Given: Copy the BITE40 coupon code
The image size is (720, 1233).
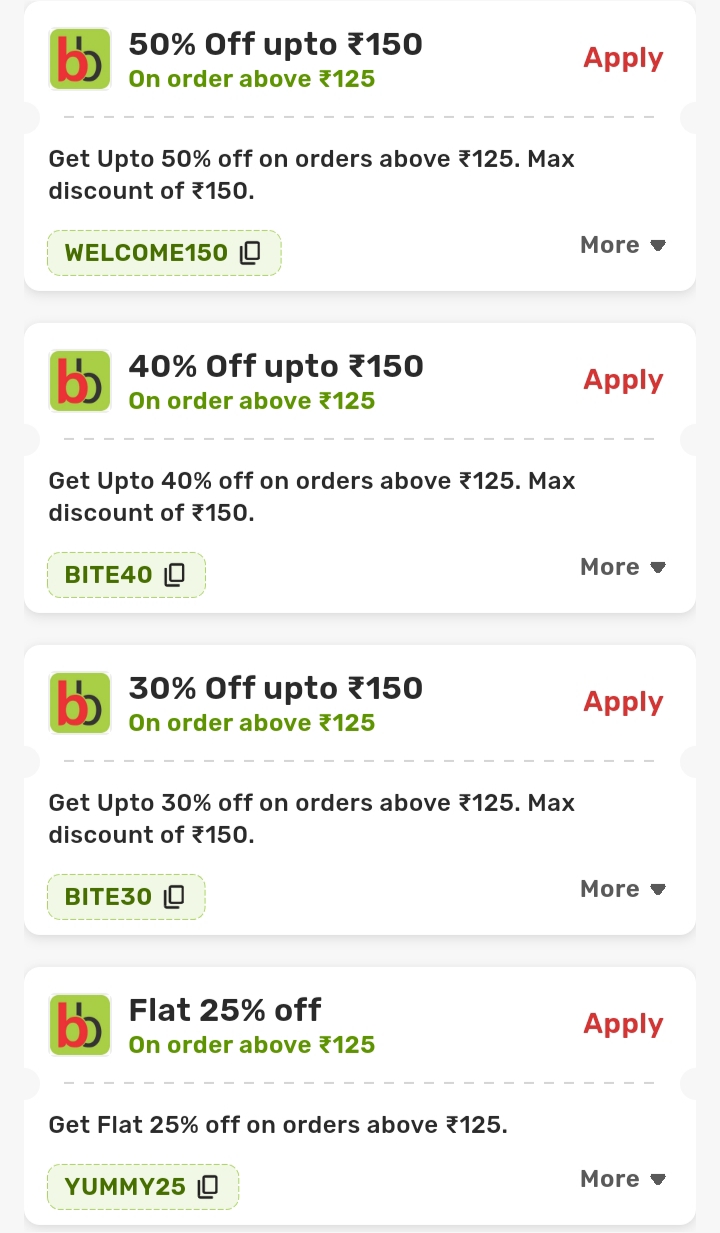Looking at the screenshot, I should click(x=175, y=575).
